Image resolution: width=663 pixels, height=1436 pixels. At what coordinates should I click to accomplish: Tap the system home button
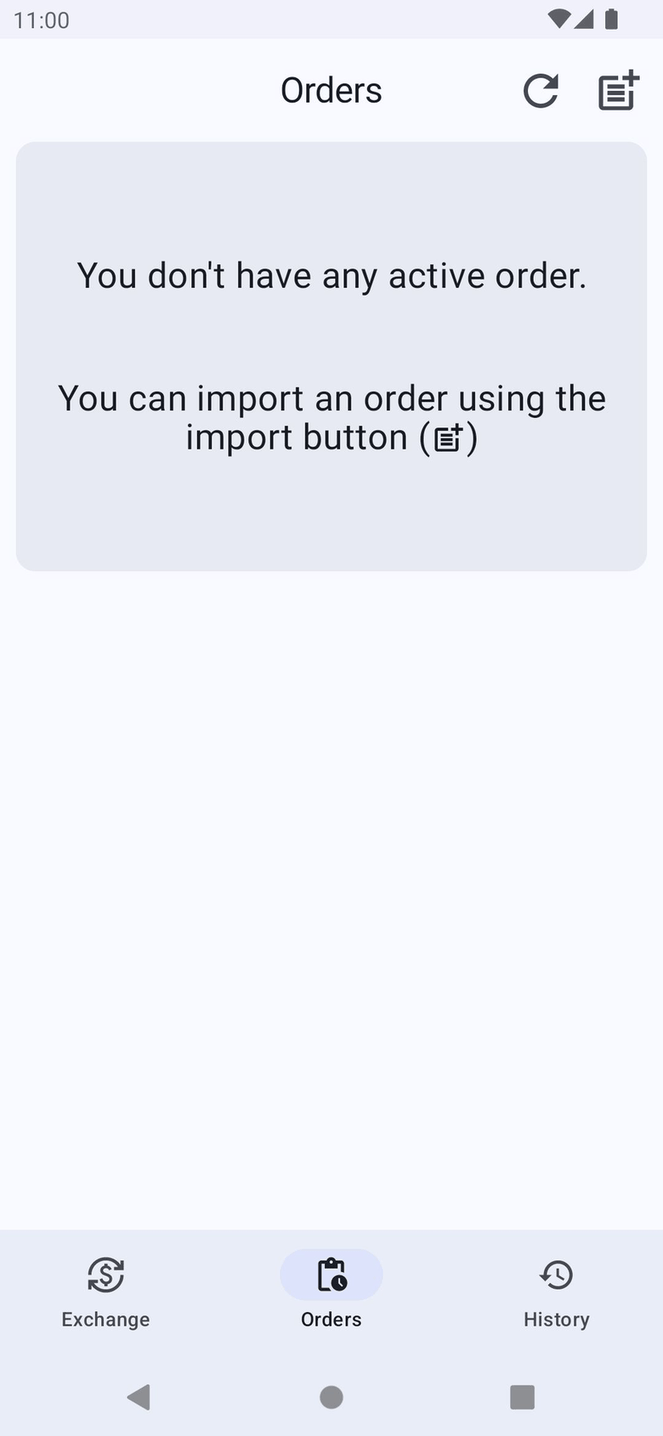tap(331, 1397)
